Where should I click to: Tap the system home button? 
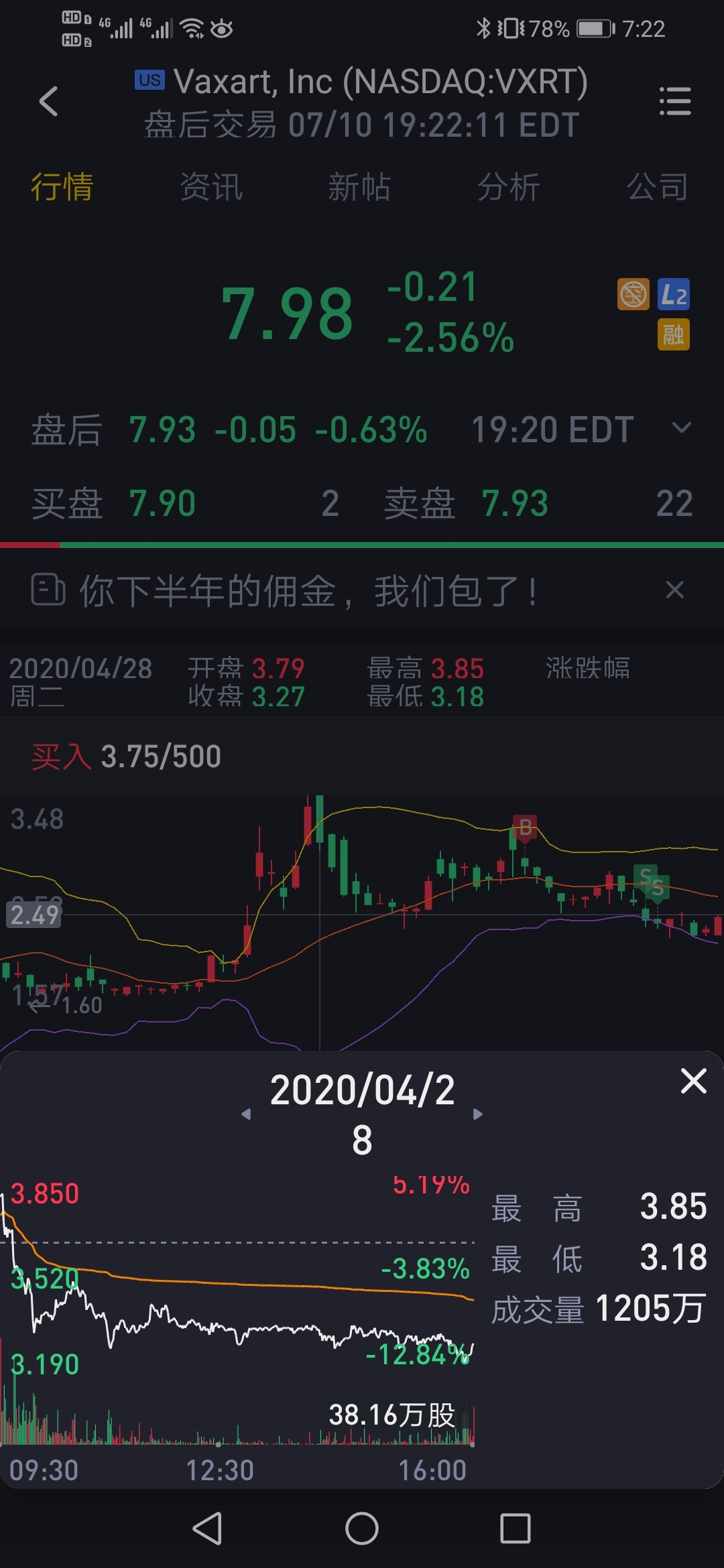(362, 1529)
